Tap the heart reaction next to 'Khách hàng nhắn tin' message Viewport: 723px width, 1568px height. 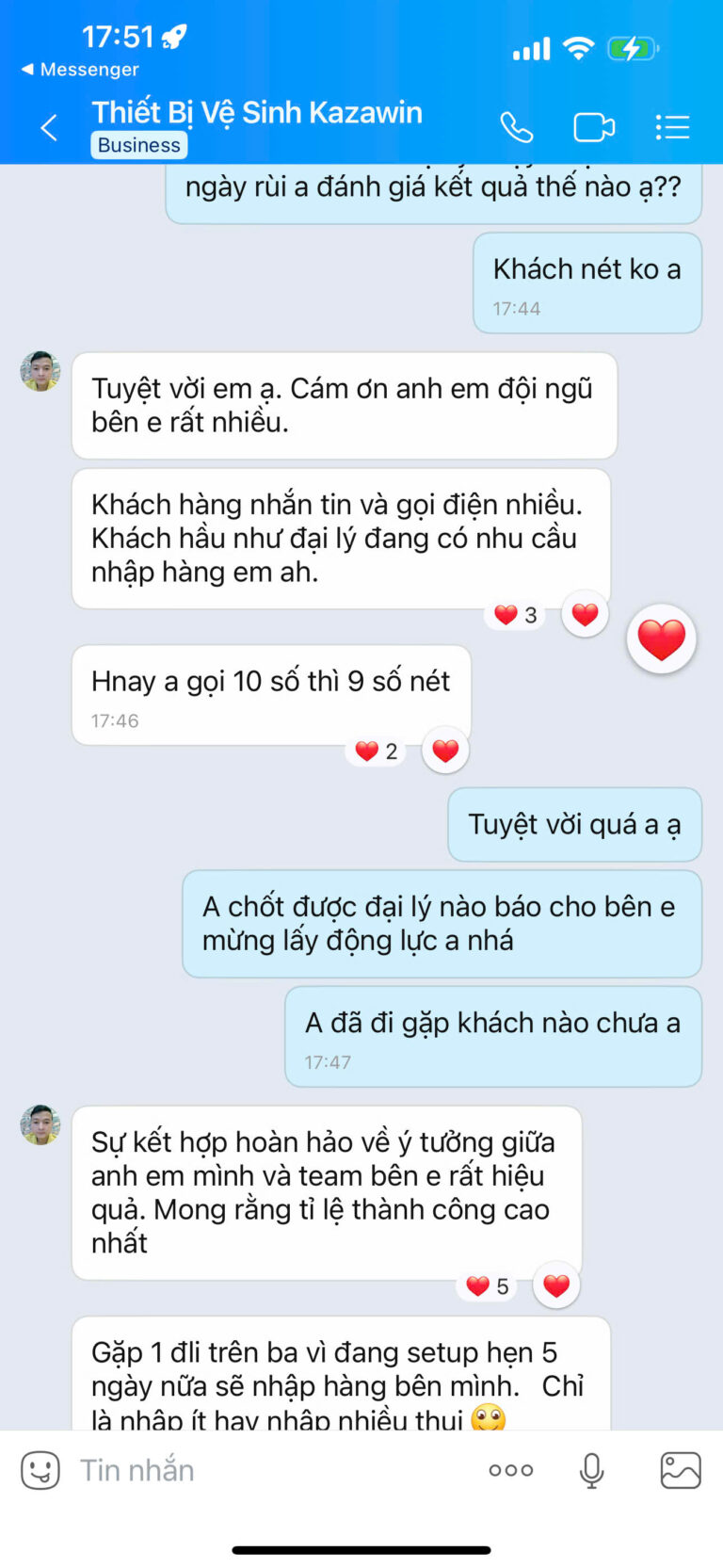[x=584, y=613]
